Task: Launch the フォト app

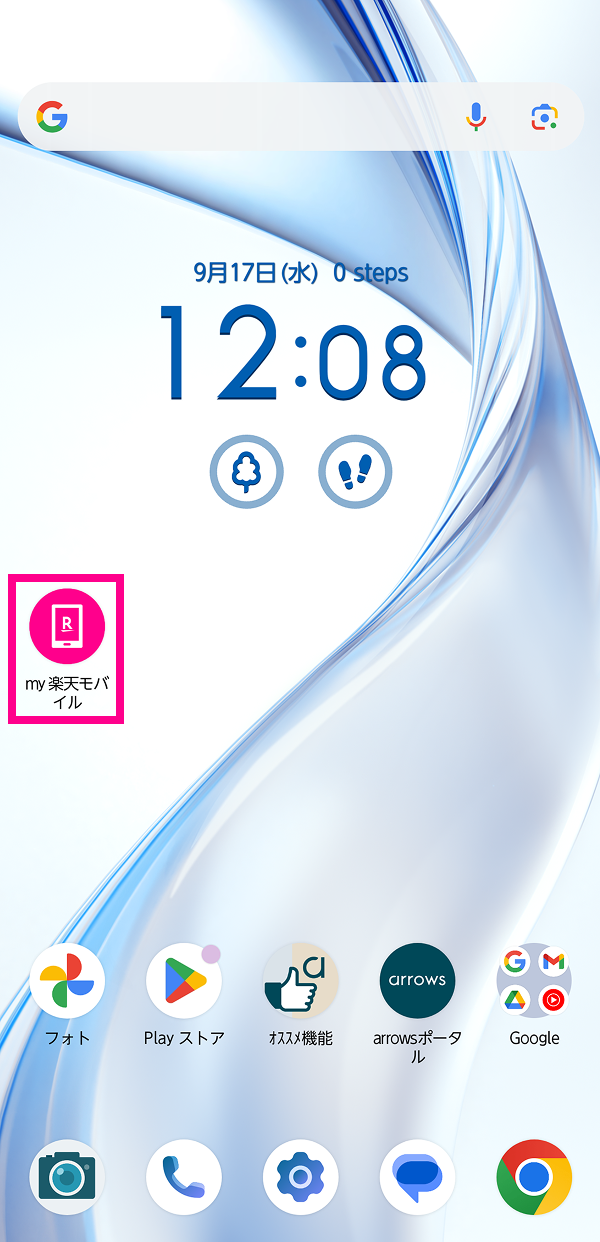Action: click(67, 980)
